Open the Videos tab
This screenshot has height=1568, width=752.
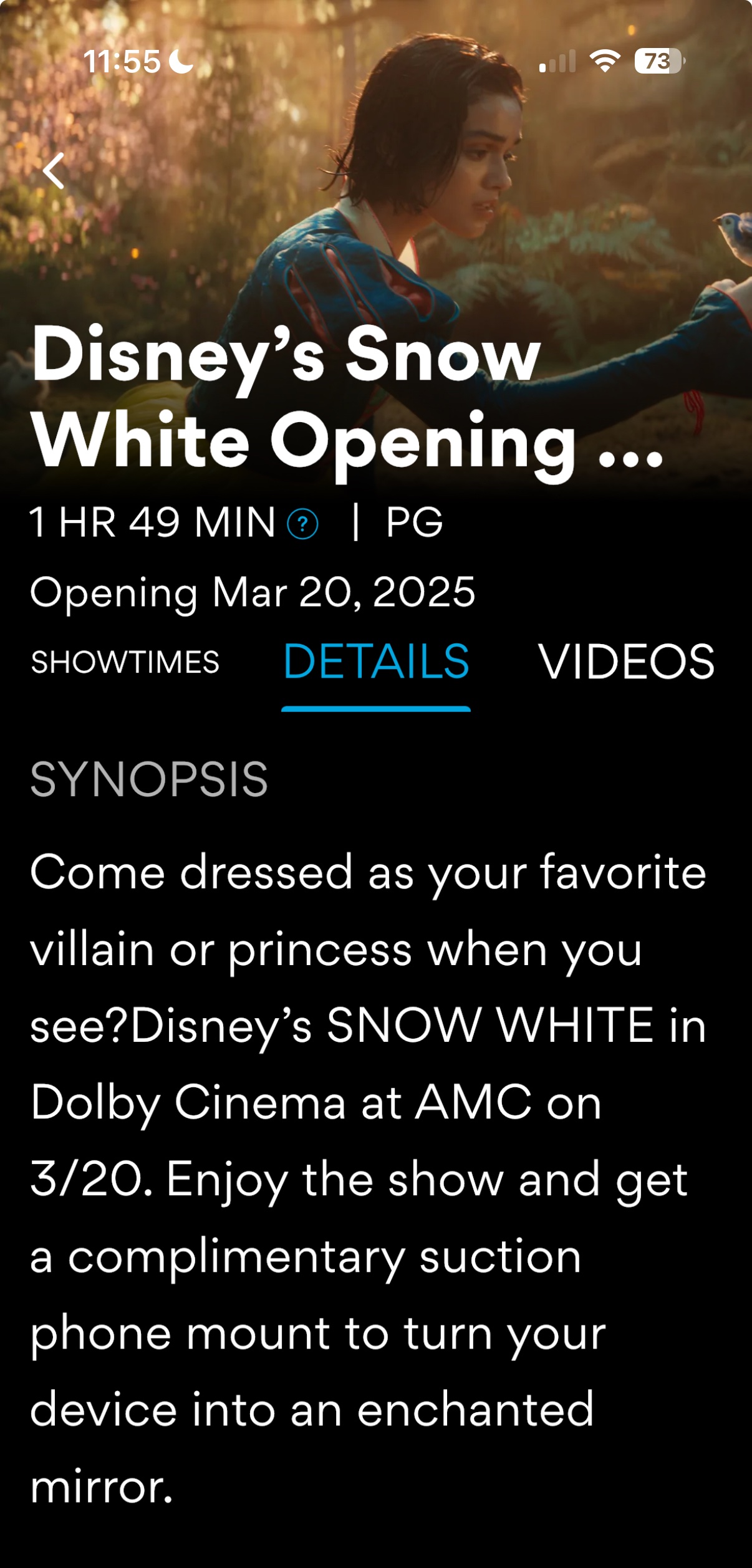tap(626, 662)
